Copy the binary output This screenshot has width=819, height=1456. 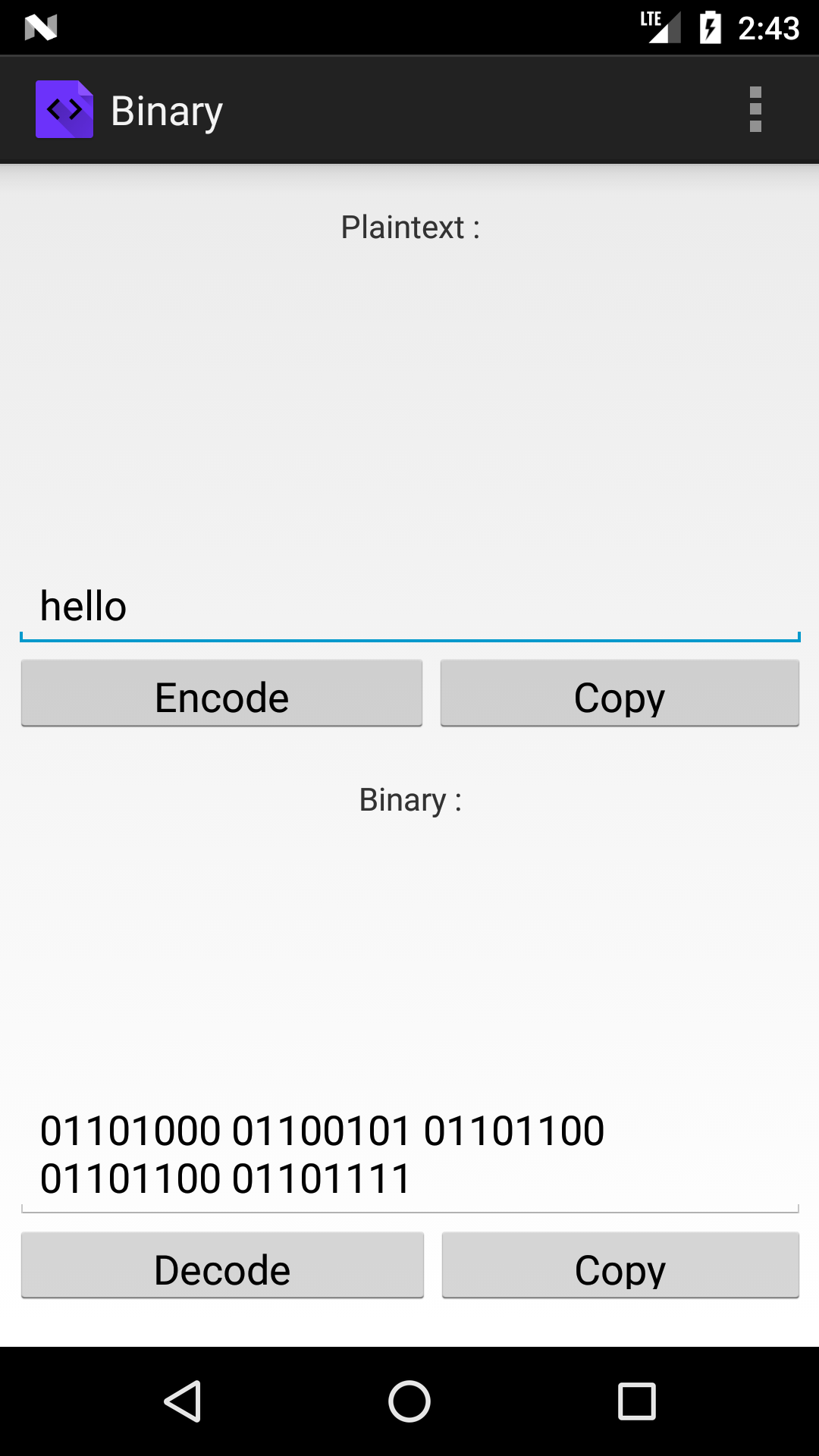coord(619,1266)
